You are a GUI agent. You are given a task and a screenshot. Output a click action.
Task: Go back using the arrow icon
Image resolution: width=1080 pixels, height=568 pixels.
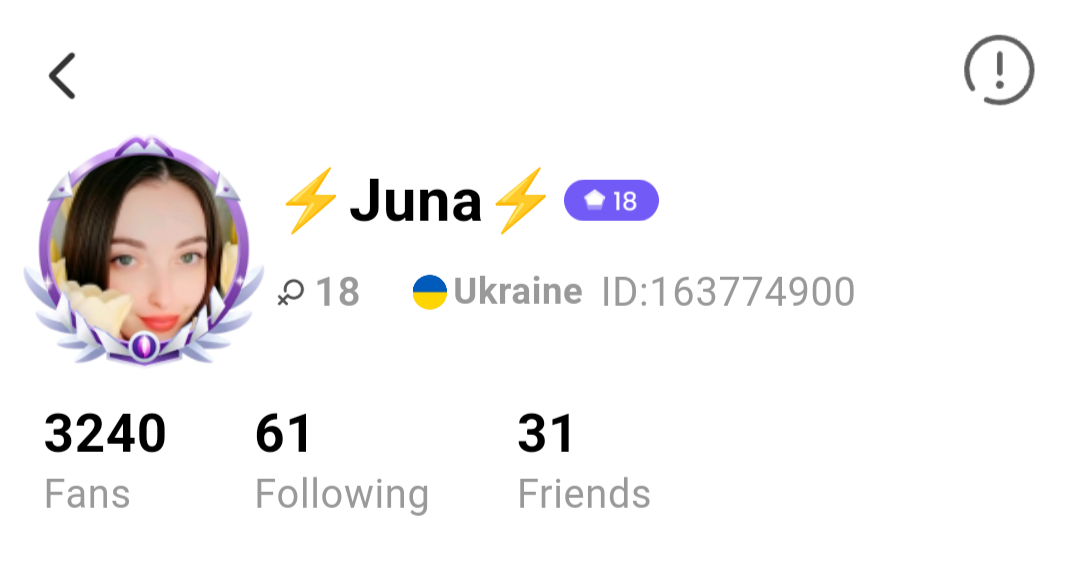click(x=63, y=76)
